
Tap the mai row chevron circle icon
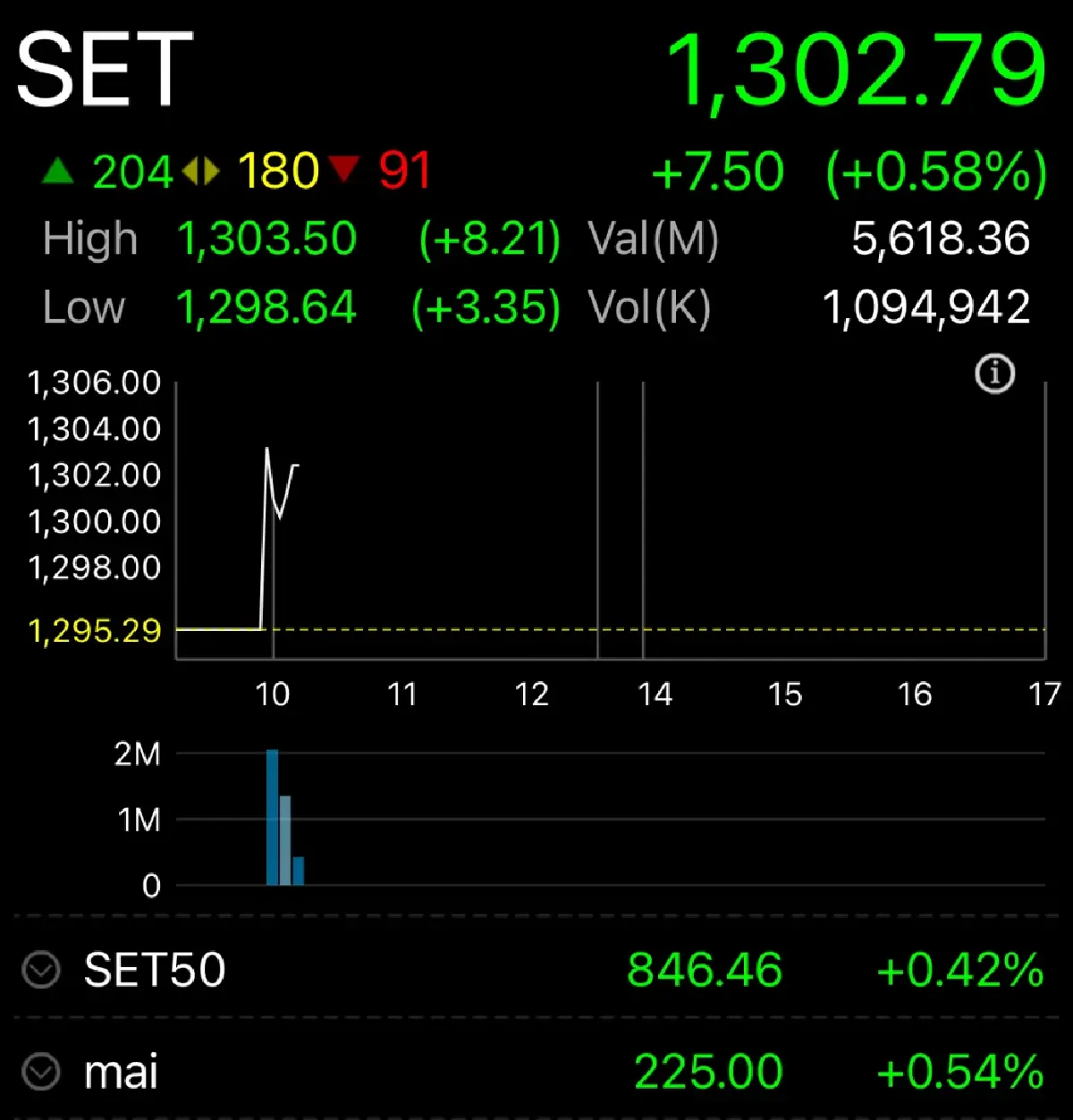click(40, 1070)
